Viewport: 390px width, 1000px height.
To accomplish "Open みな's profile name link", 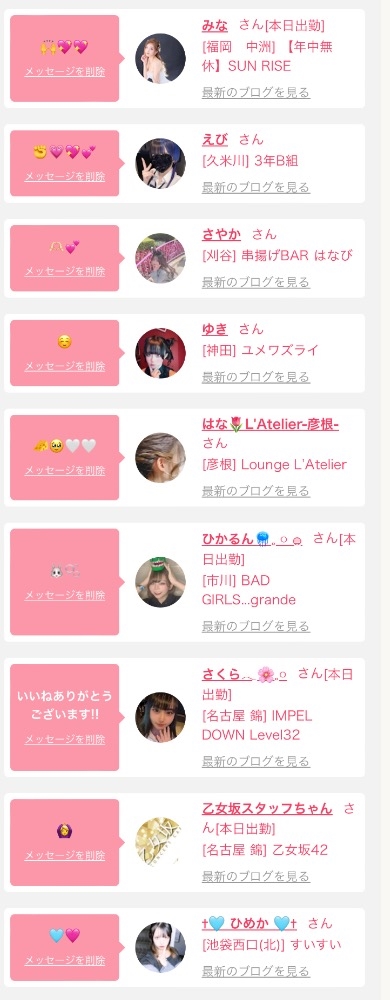I will 214,26.
